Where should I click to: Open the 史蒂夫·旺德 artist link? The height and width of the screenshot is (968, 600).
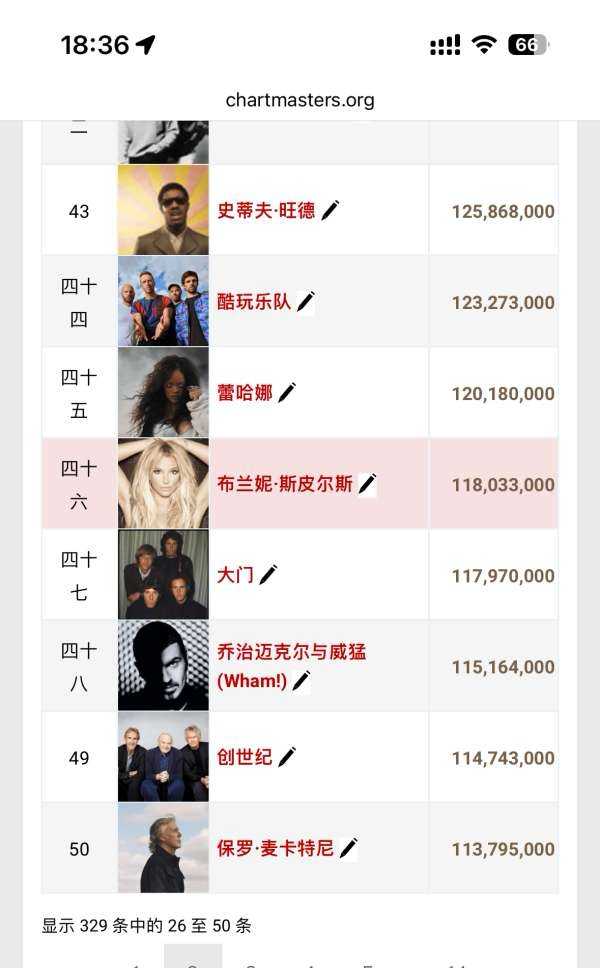(266, 210)
